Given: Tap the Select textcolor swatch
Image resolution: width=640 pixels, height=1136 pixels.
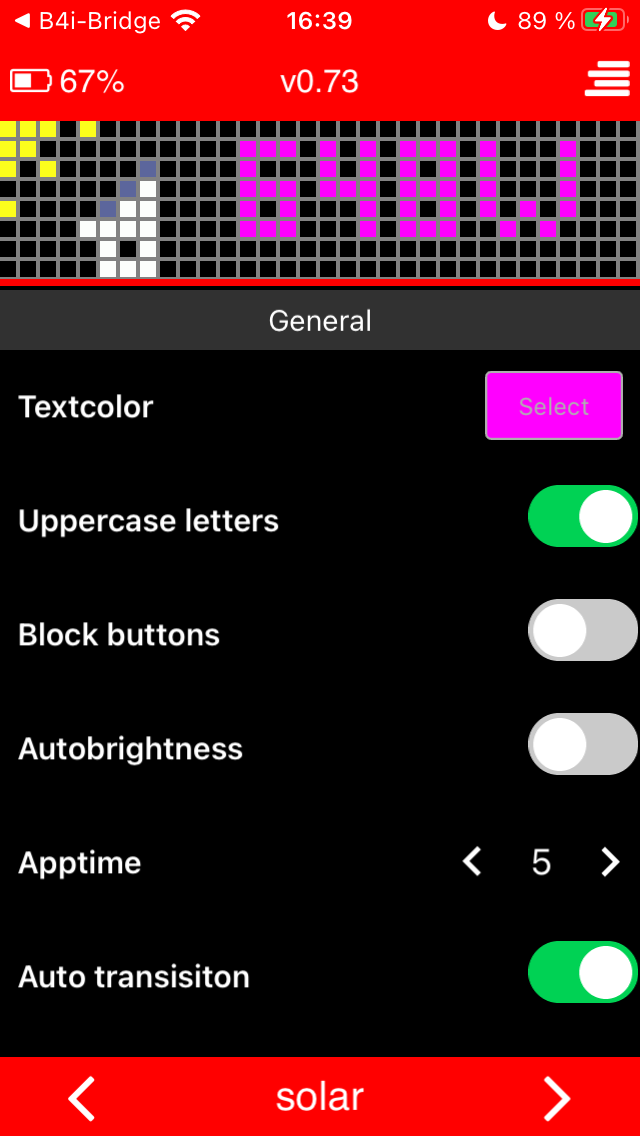Looking at the screenshot, I should [x=554, y=406].
